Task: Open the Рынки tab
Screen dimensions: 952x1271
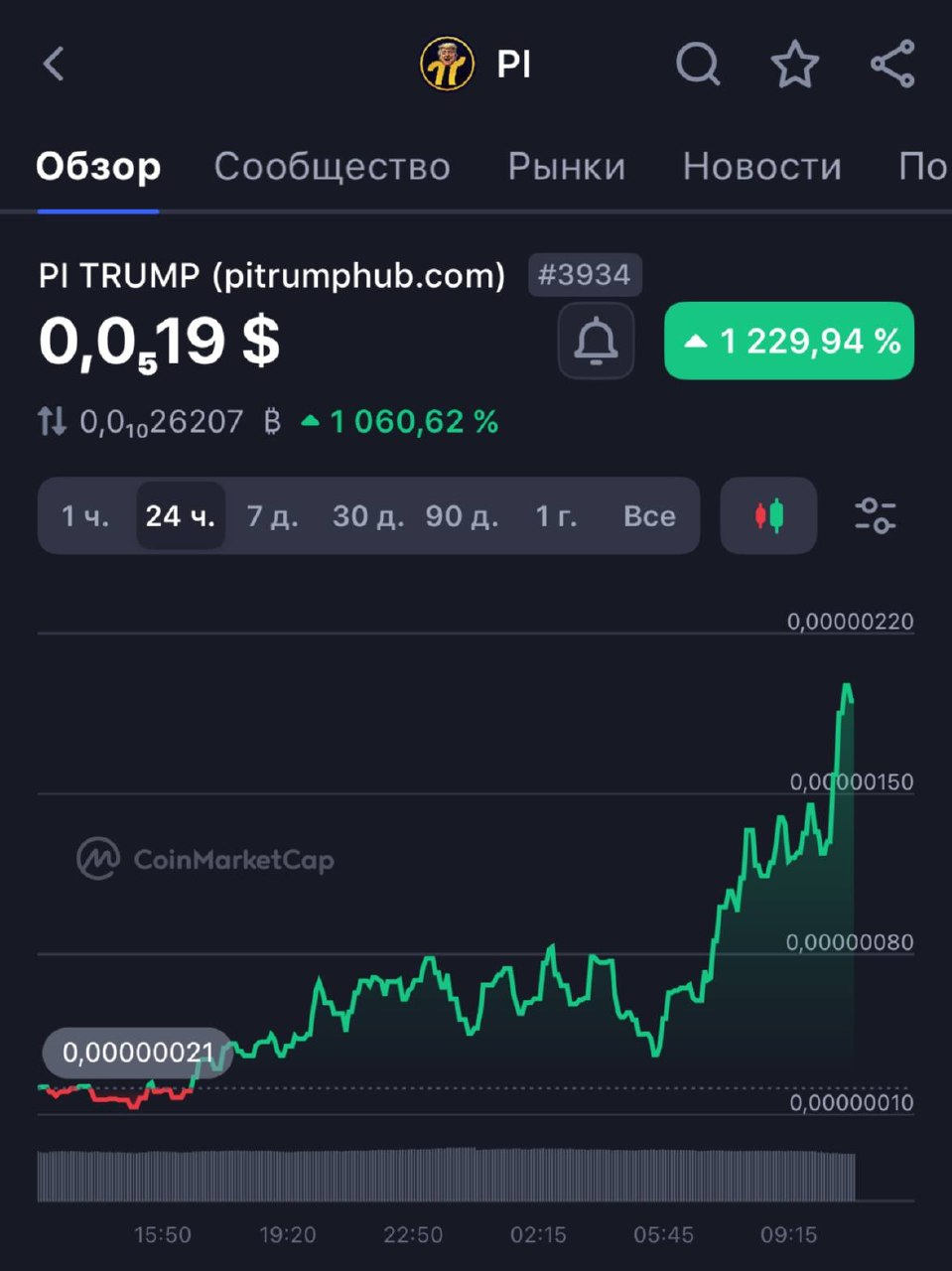Action: point(567,167)
